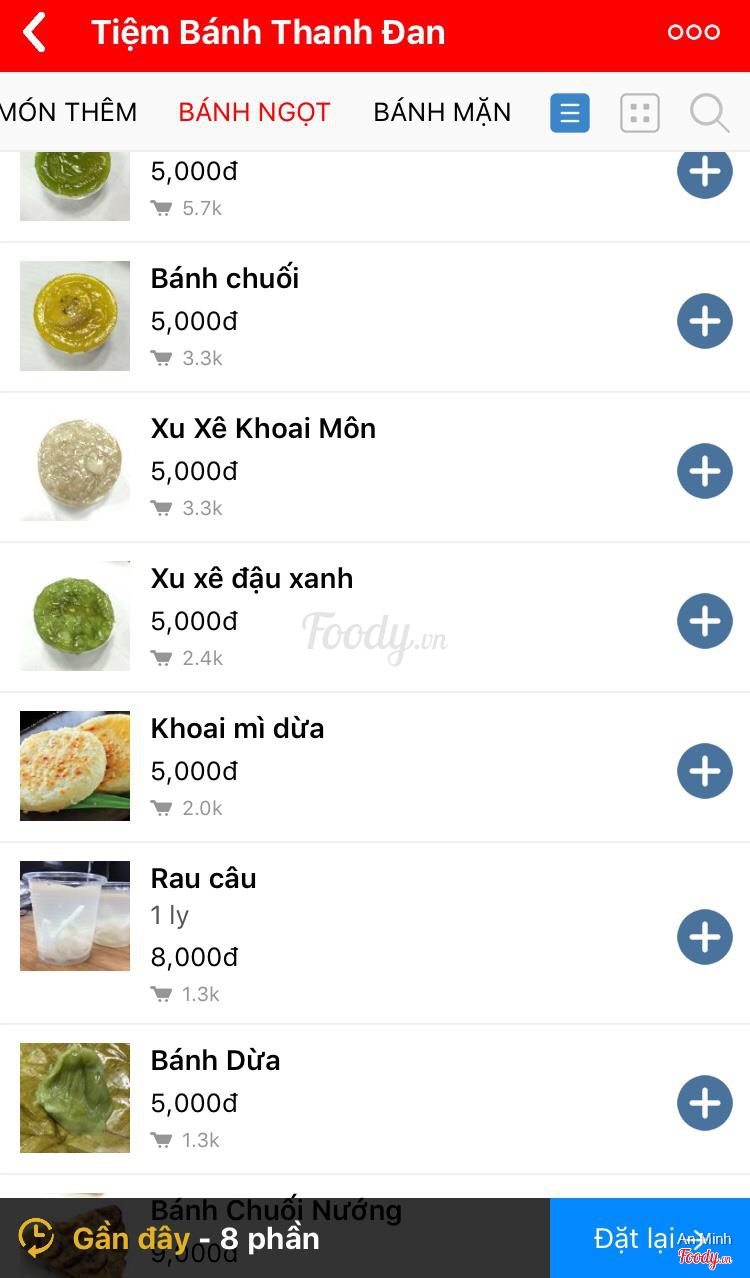Switch to grid view layout
This screenshot has width=750, height=1278.
pos(640,113)
